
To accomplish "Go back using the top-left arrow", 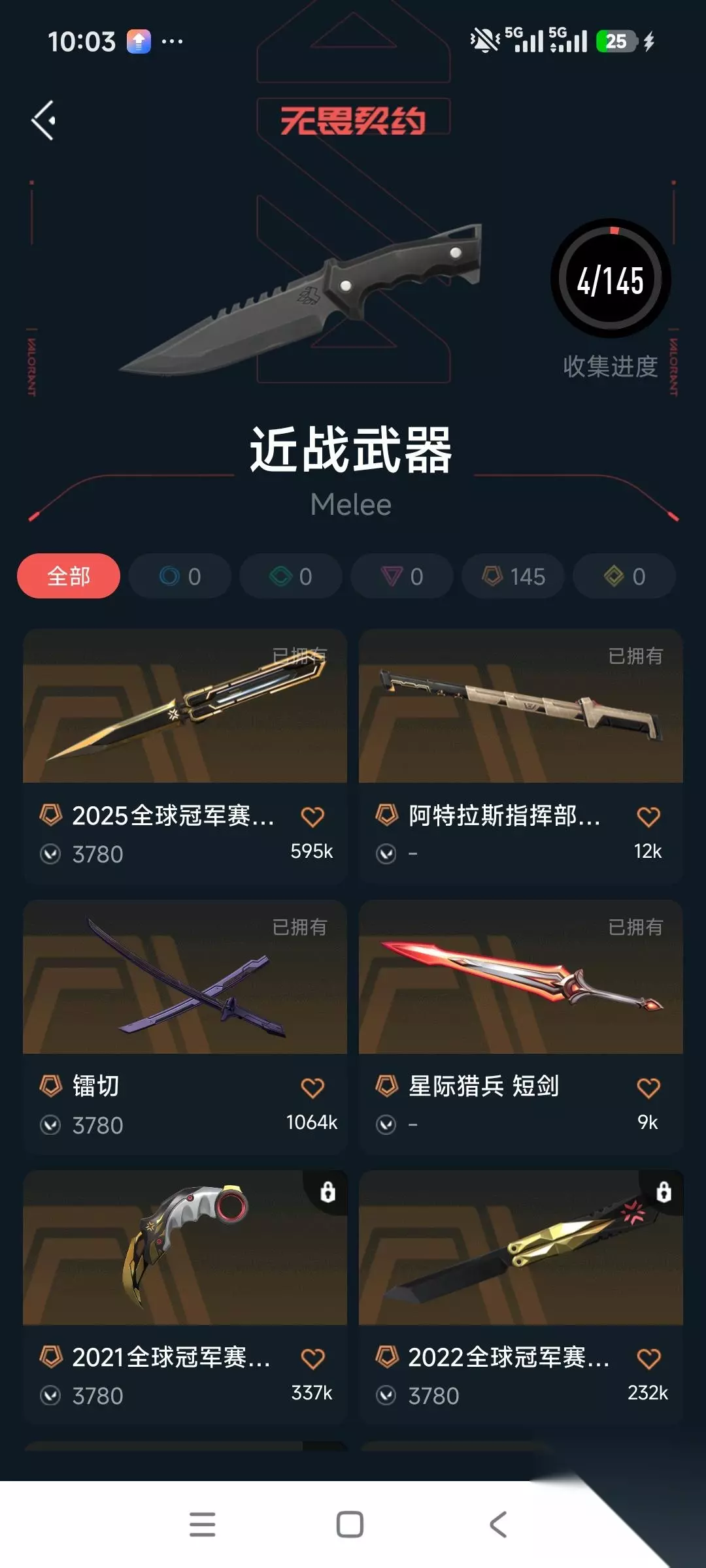I will (x=44, y=120).
